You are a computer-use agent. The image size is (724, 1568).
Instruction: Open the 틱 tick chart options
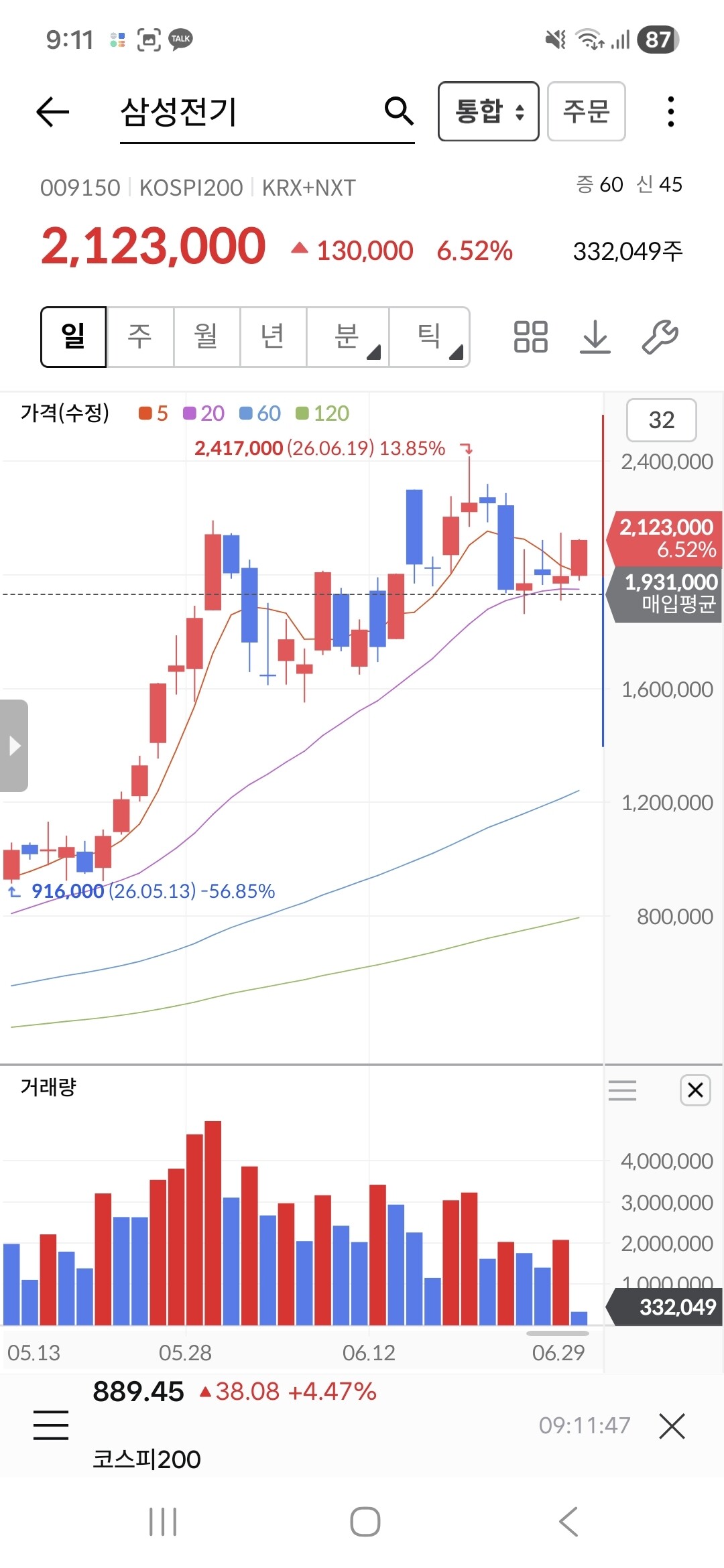click(x=430, y=336)
